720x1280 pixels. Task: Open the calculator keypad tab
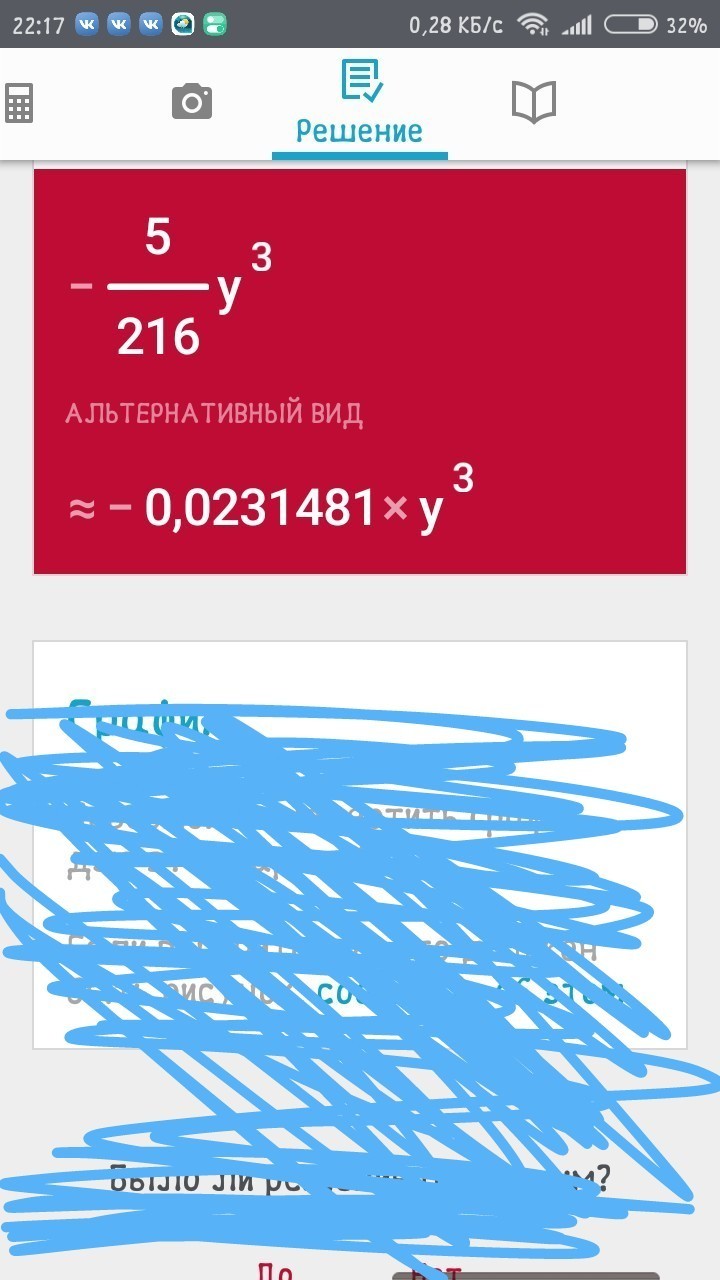19,103
